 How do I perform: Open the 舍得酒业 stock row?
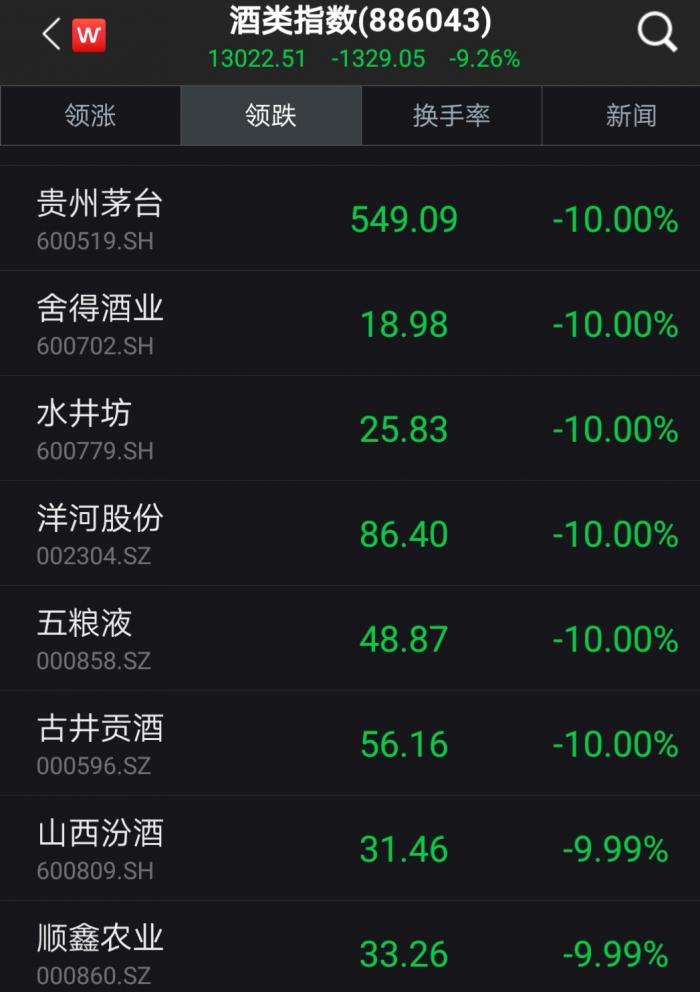pyautogui.click(x=350, y=324)
